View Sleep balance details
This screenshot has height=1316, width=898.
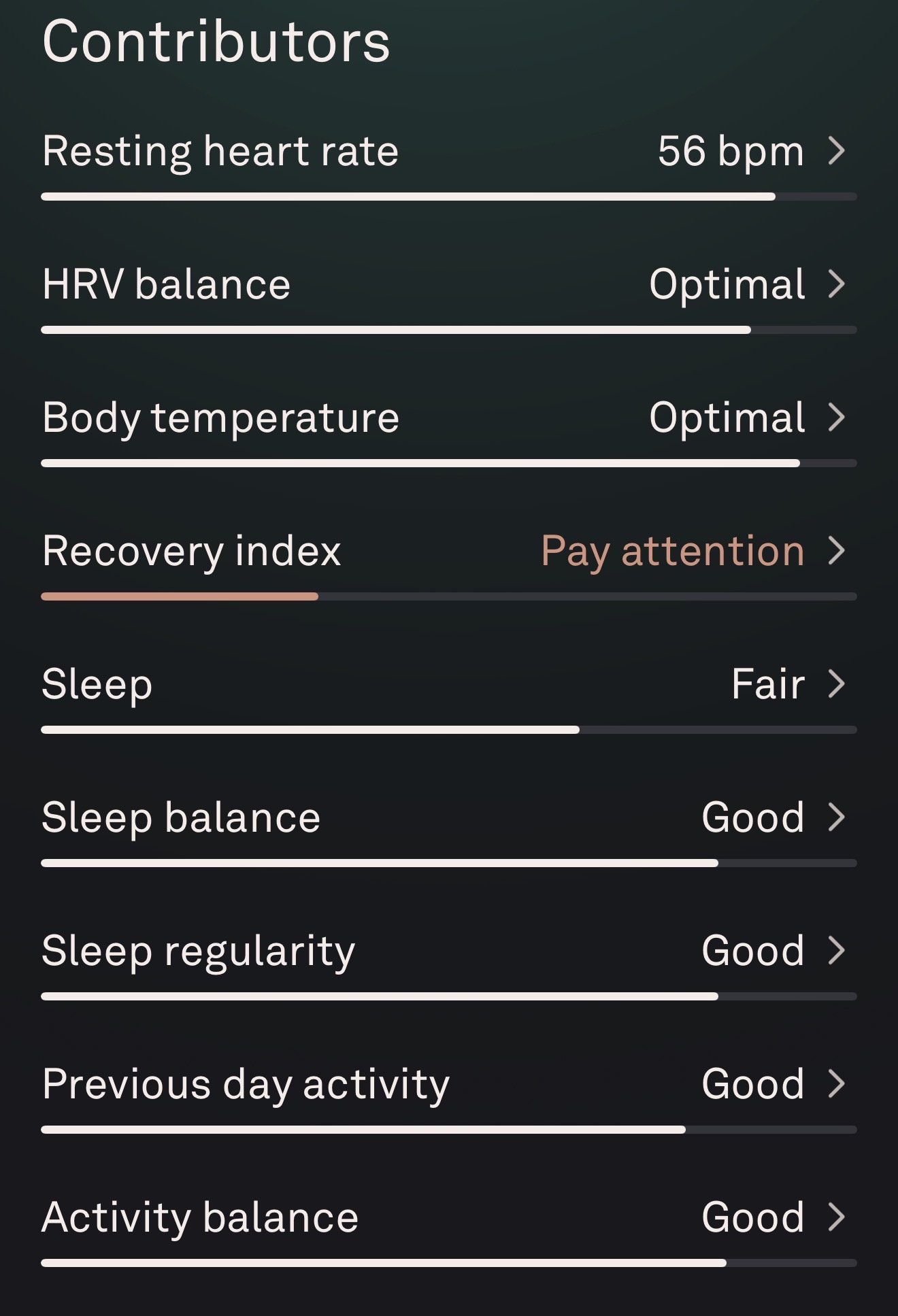coord(448,817)
